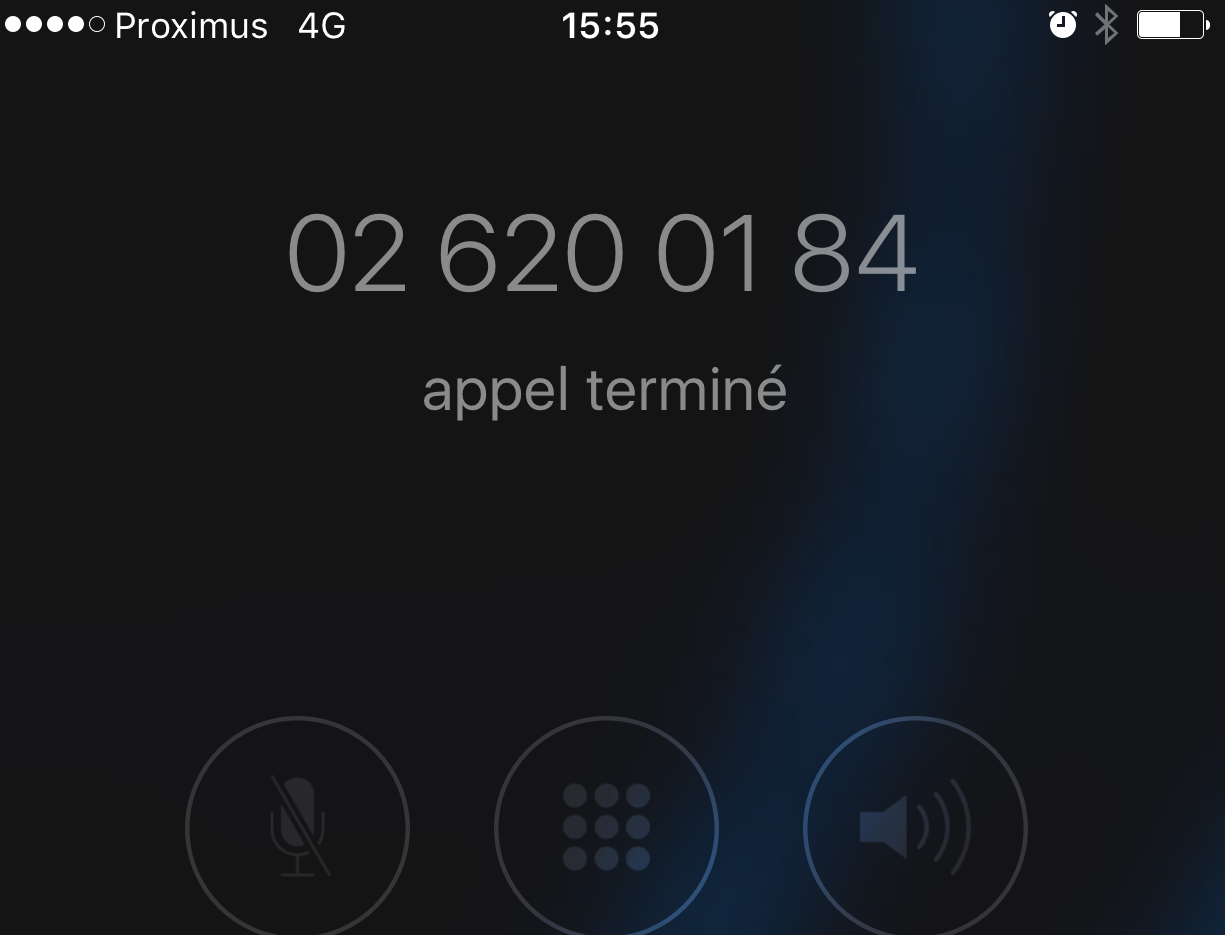The height and width of the screenshot is (935, 1225).
Task: Open the dial keypad
Action: 606,827
